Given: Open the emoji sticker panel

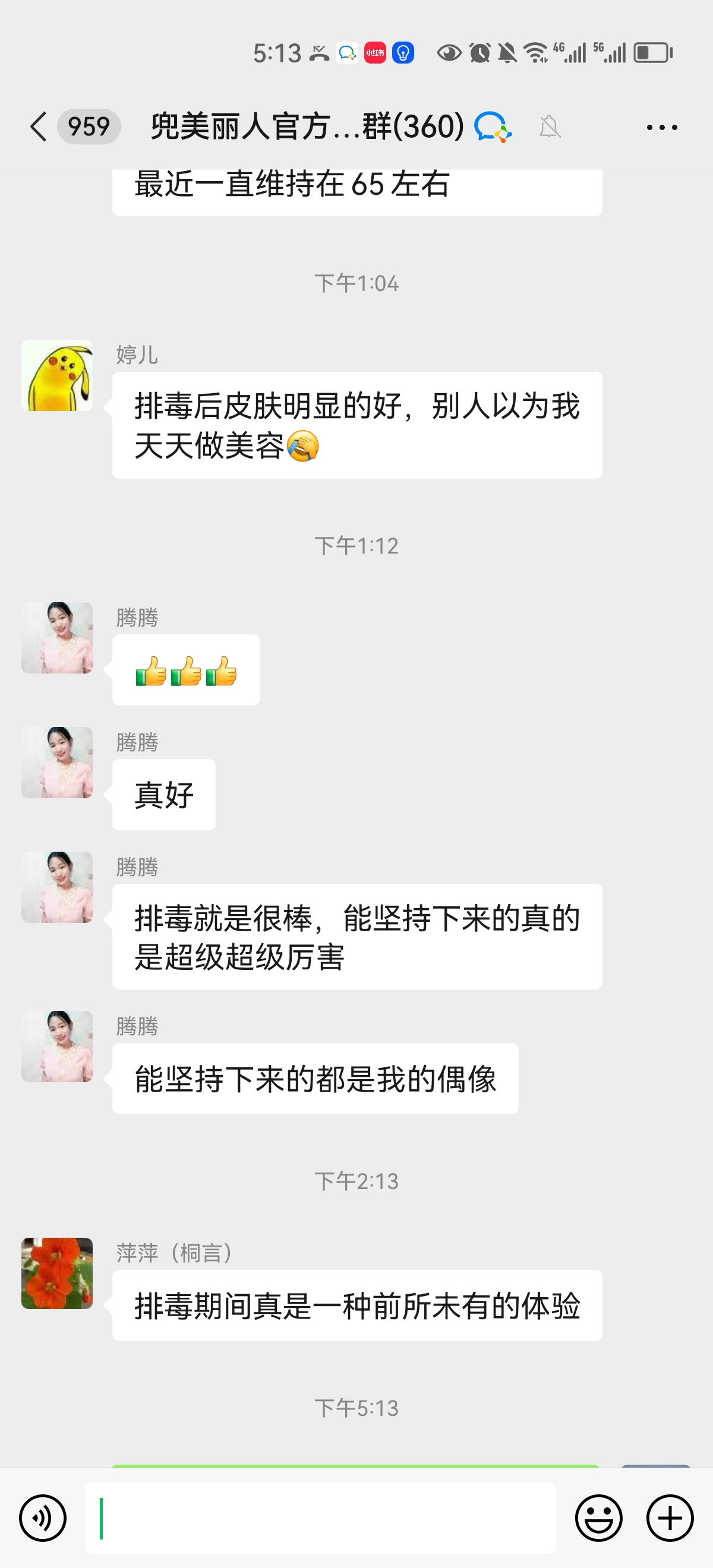Looking at the screenshot, I should (x=598, y=1518).
